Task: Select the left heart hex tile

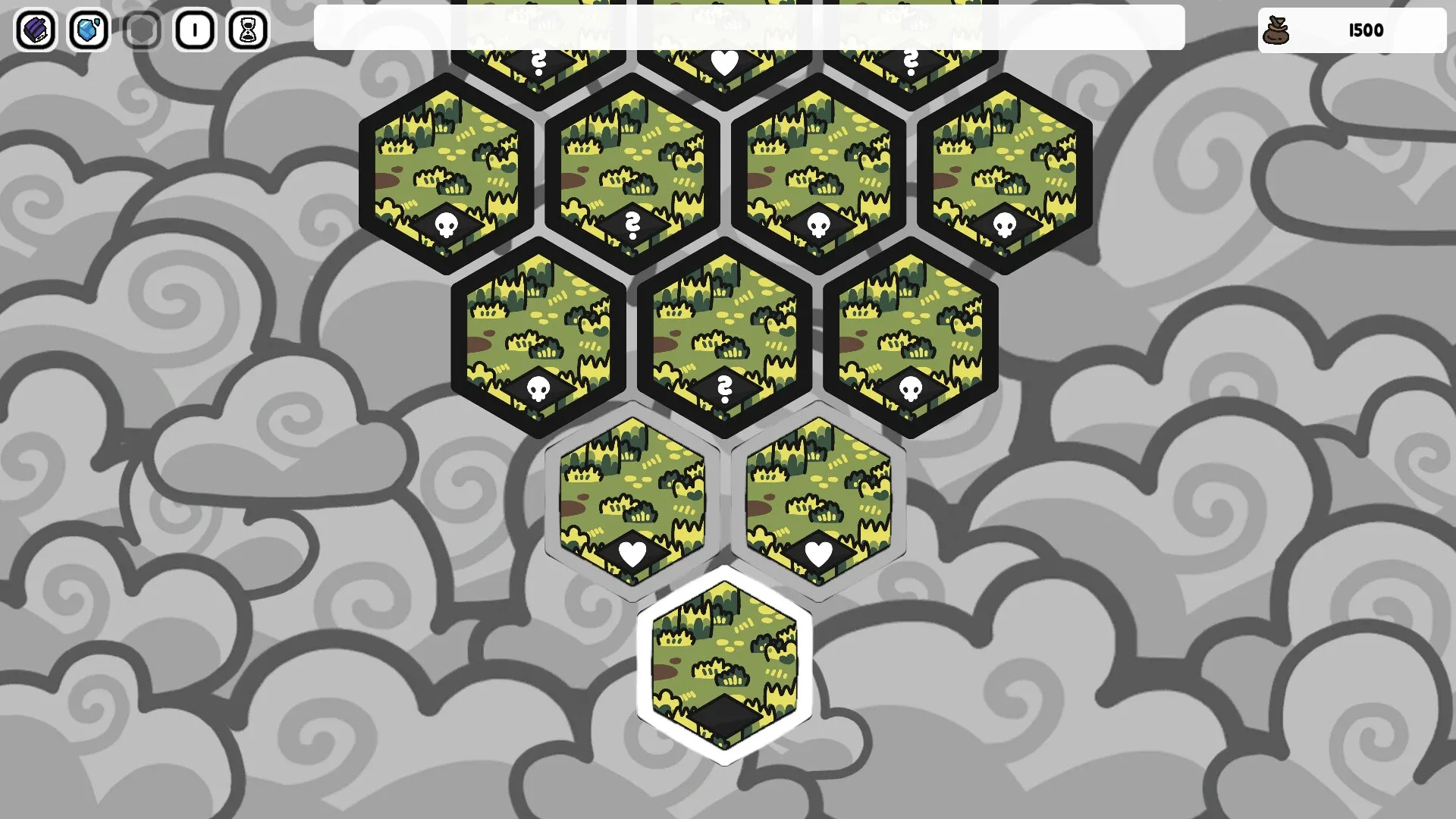Action: (x=632, y=500)
